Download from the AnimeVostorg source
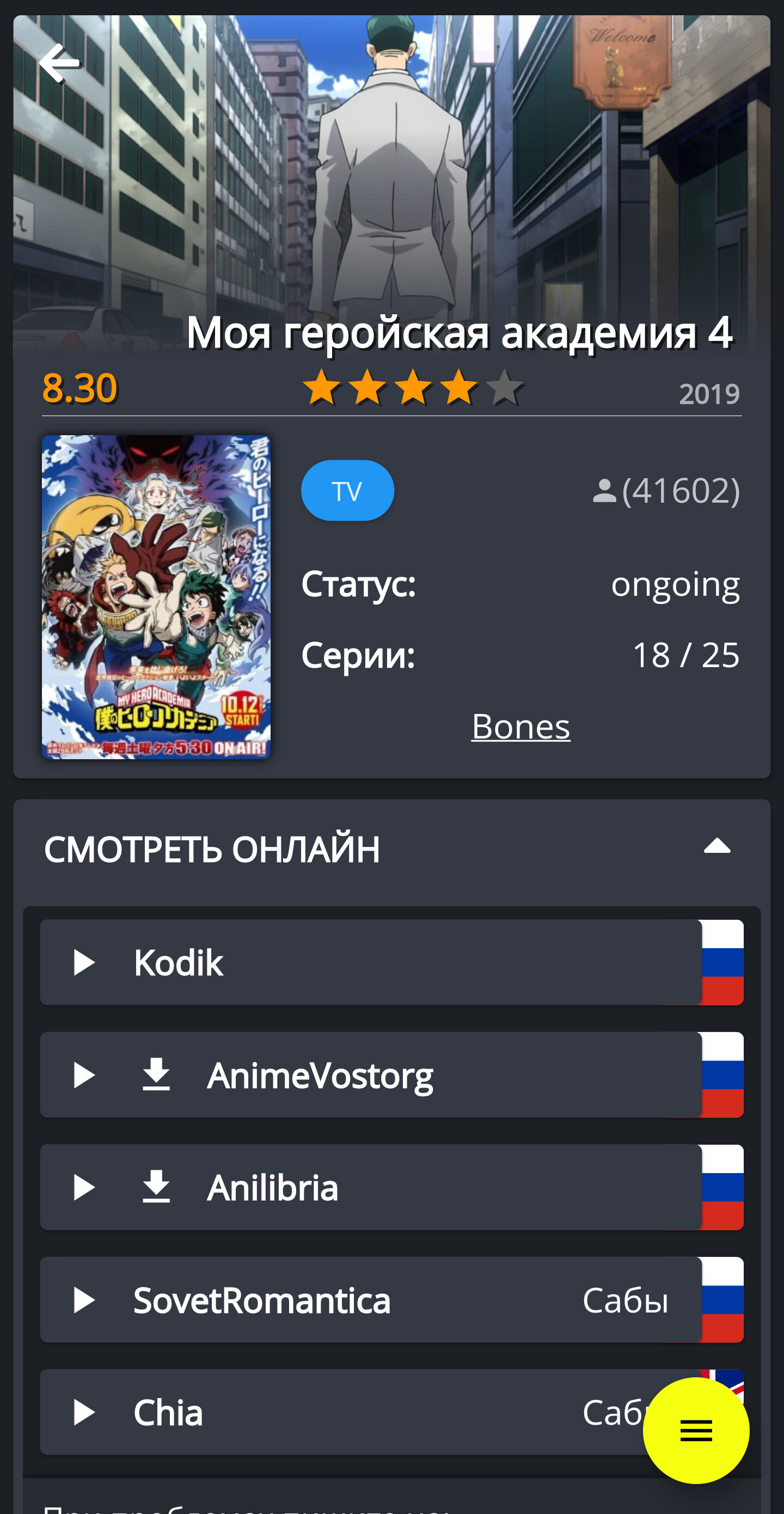This screenshot has height=1514, width=784. tap(156, 1075)
